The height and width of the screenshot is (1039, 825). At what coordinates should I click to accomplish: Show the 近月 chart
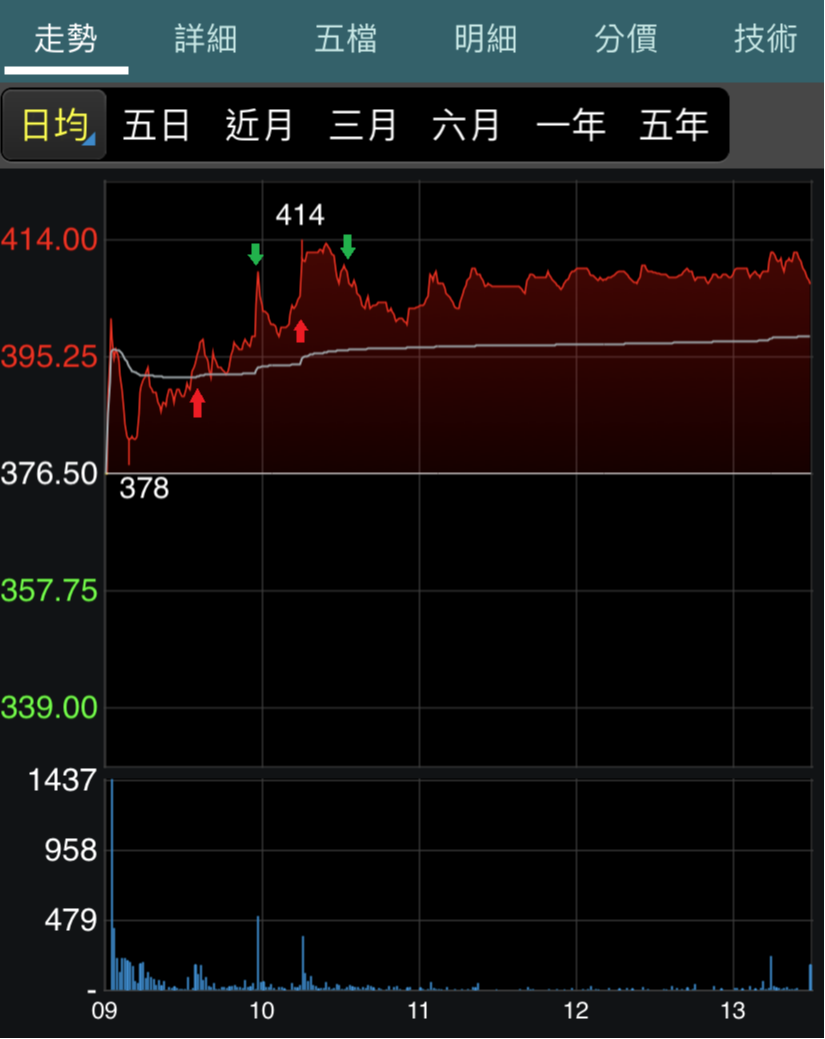click(259, 125)
